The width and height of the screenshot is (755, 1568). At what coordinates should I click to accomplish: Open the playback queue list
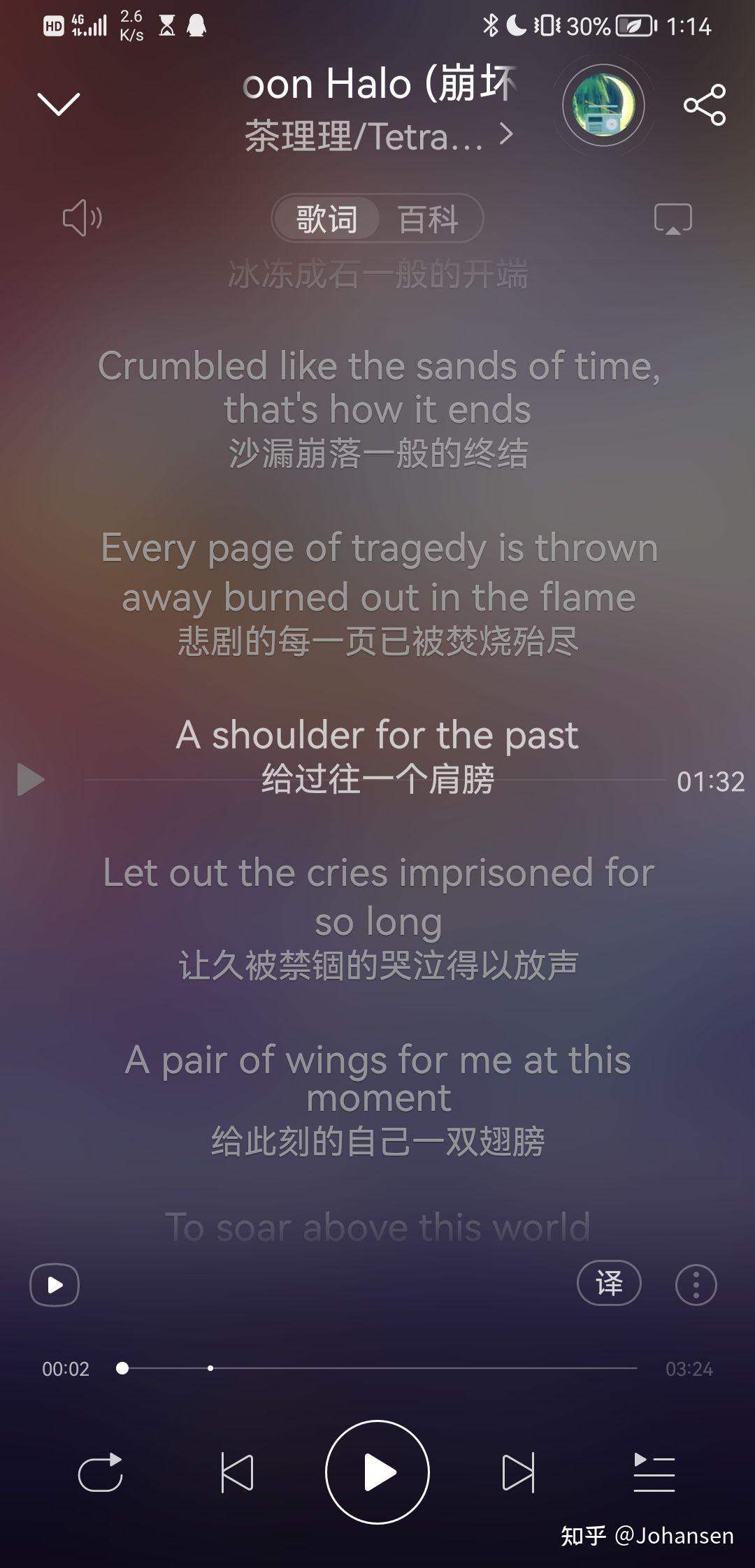click(654, 1472)
